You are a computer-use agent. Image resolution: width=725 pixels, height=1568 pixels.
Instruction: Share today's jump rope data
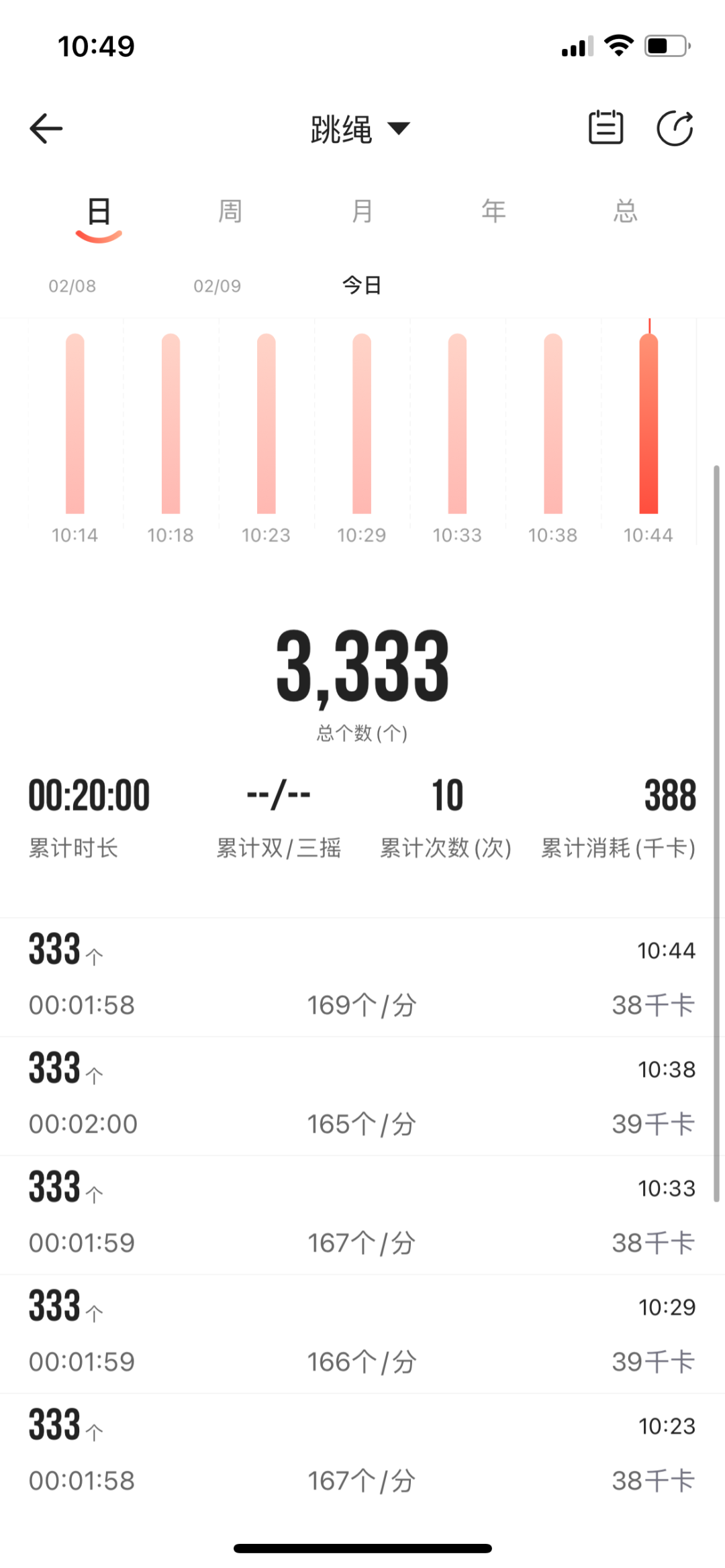(x=674, y=127)
